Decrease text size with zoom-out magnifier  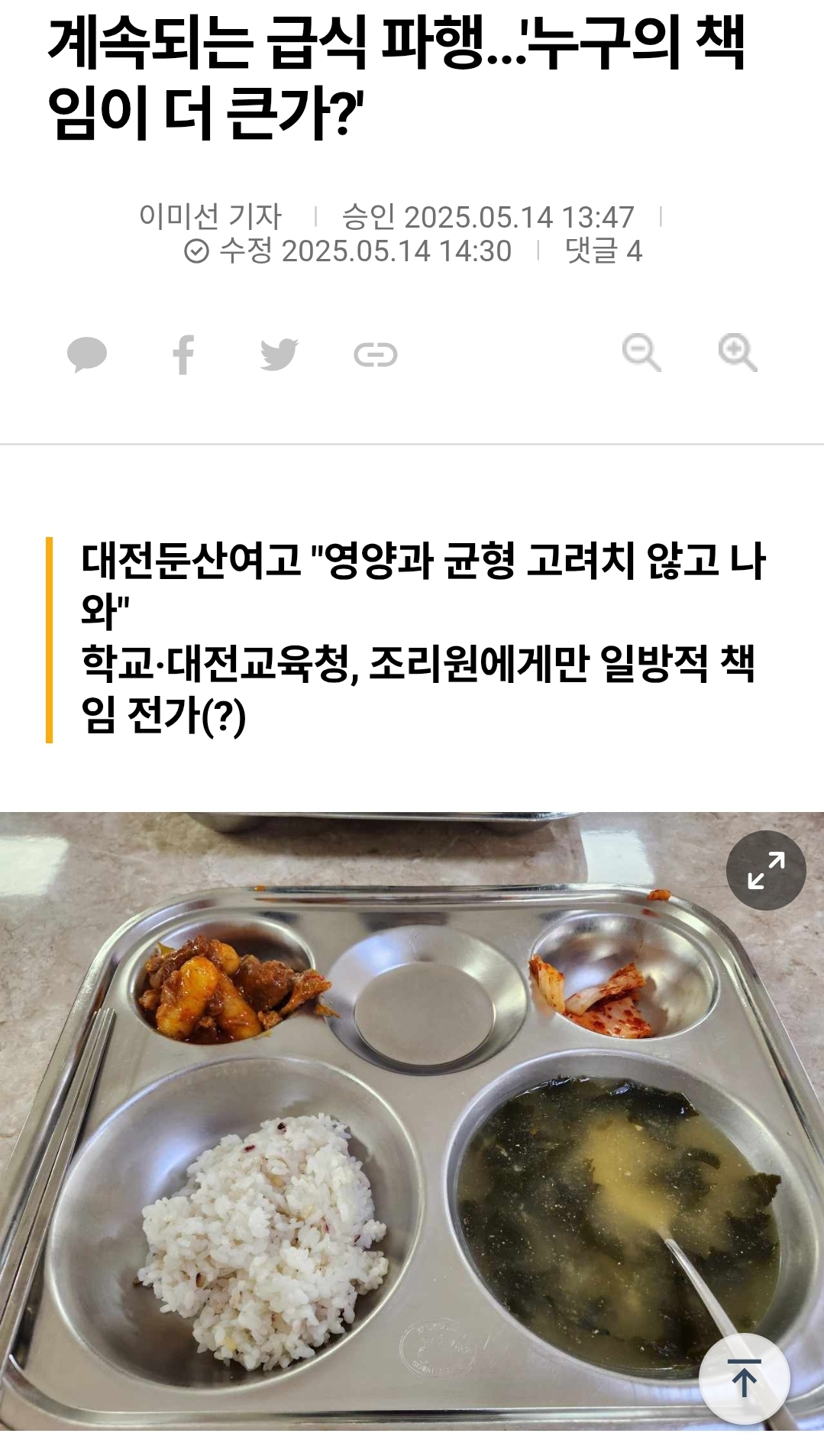pos(641,353)
